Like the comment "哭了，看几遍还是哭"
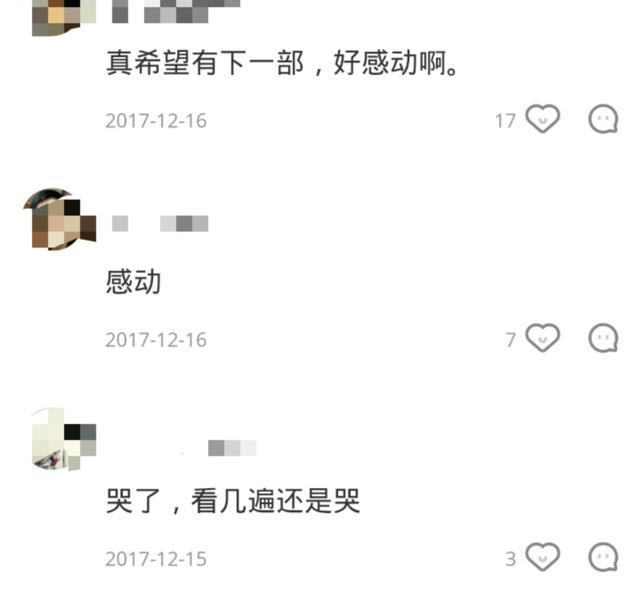Screen dimensions: 640x595 542,556
